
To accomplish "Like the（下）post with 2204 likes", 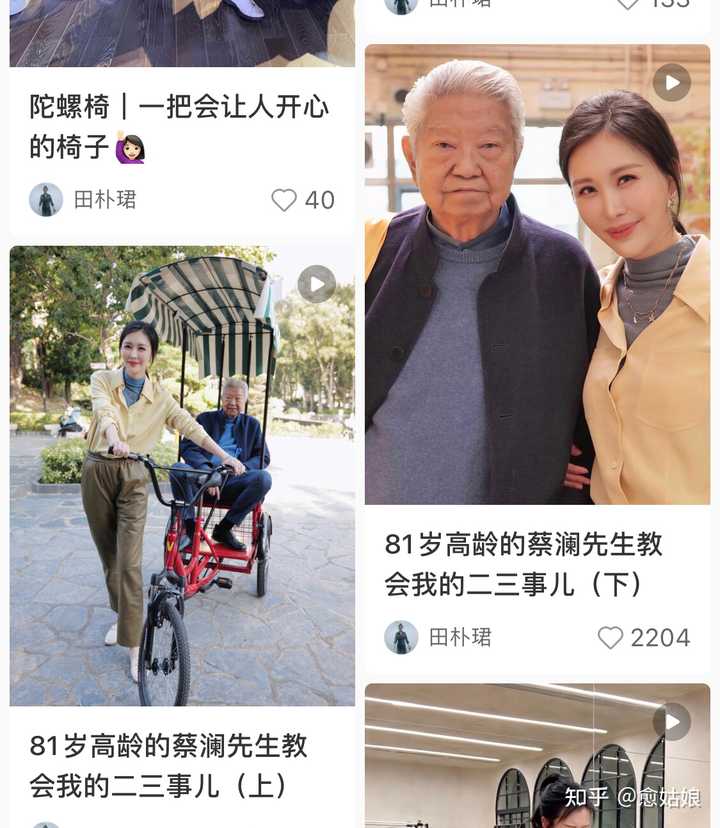I will point(611,638).
